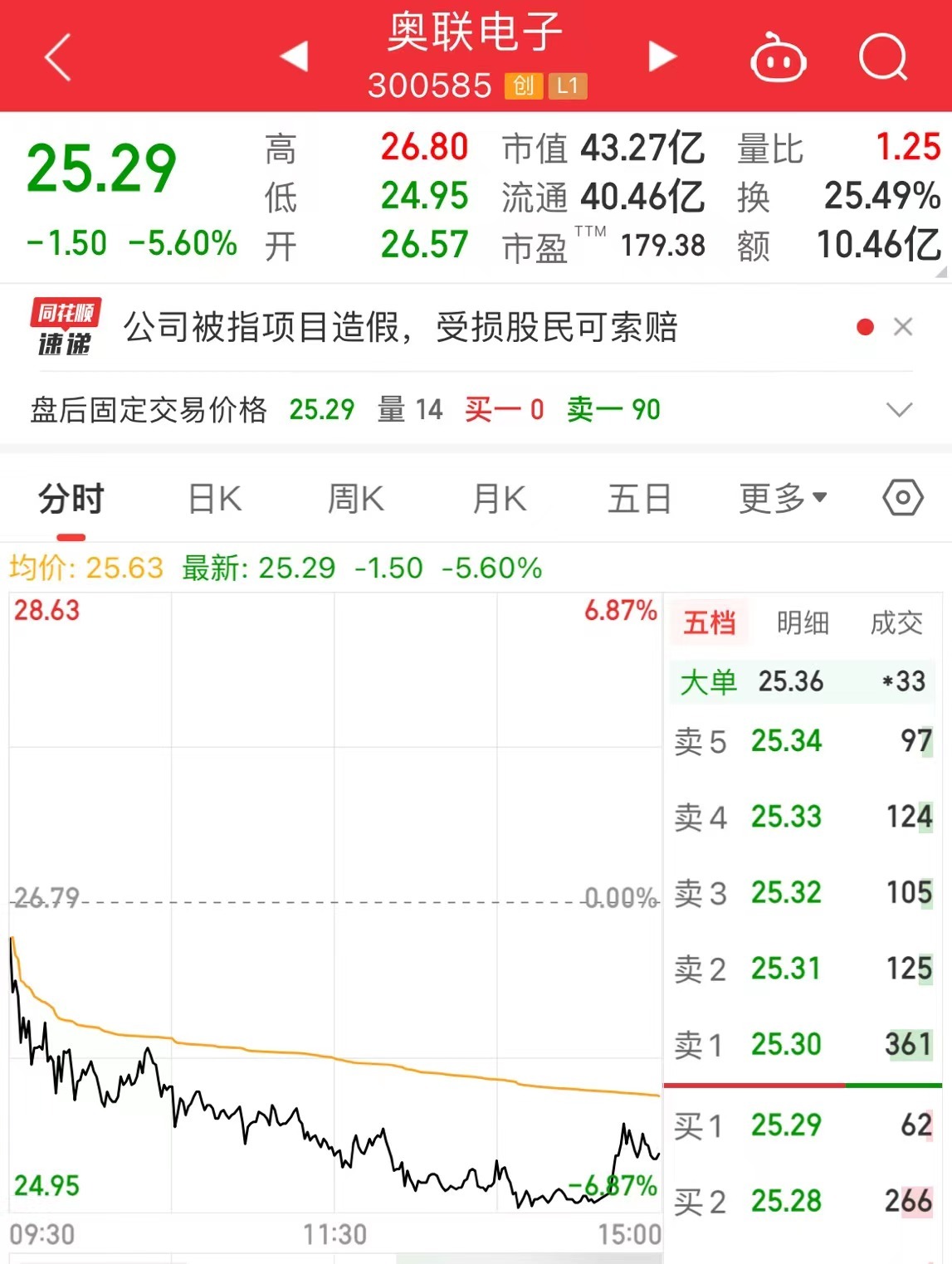Dismiss the news banner with the X

pos(905,326)
